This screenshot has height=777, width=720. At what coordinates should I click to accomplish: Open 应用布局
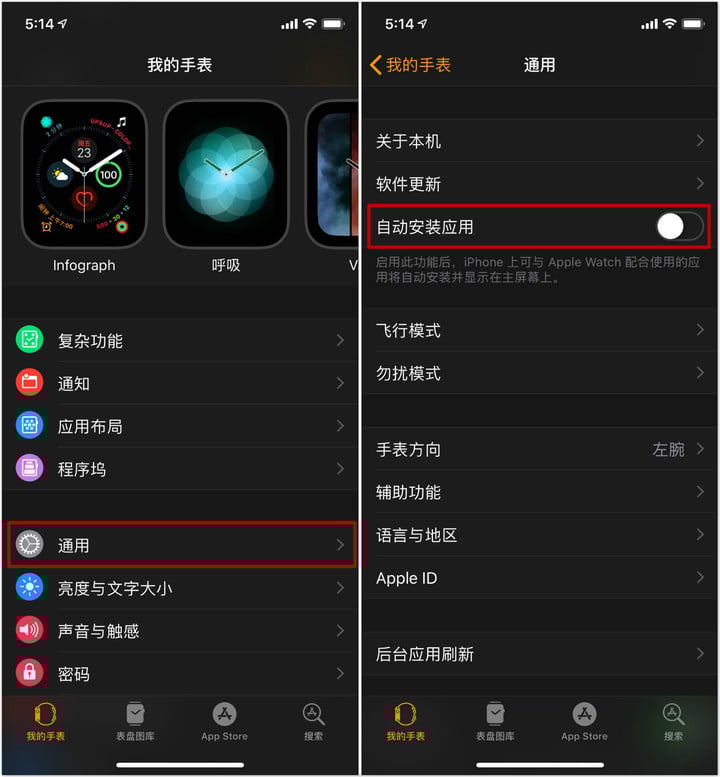(x=180, y=426)
